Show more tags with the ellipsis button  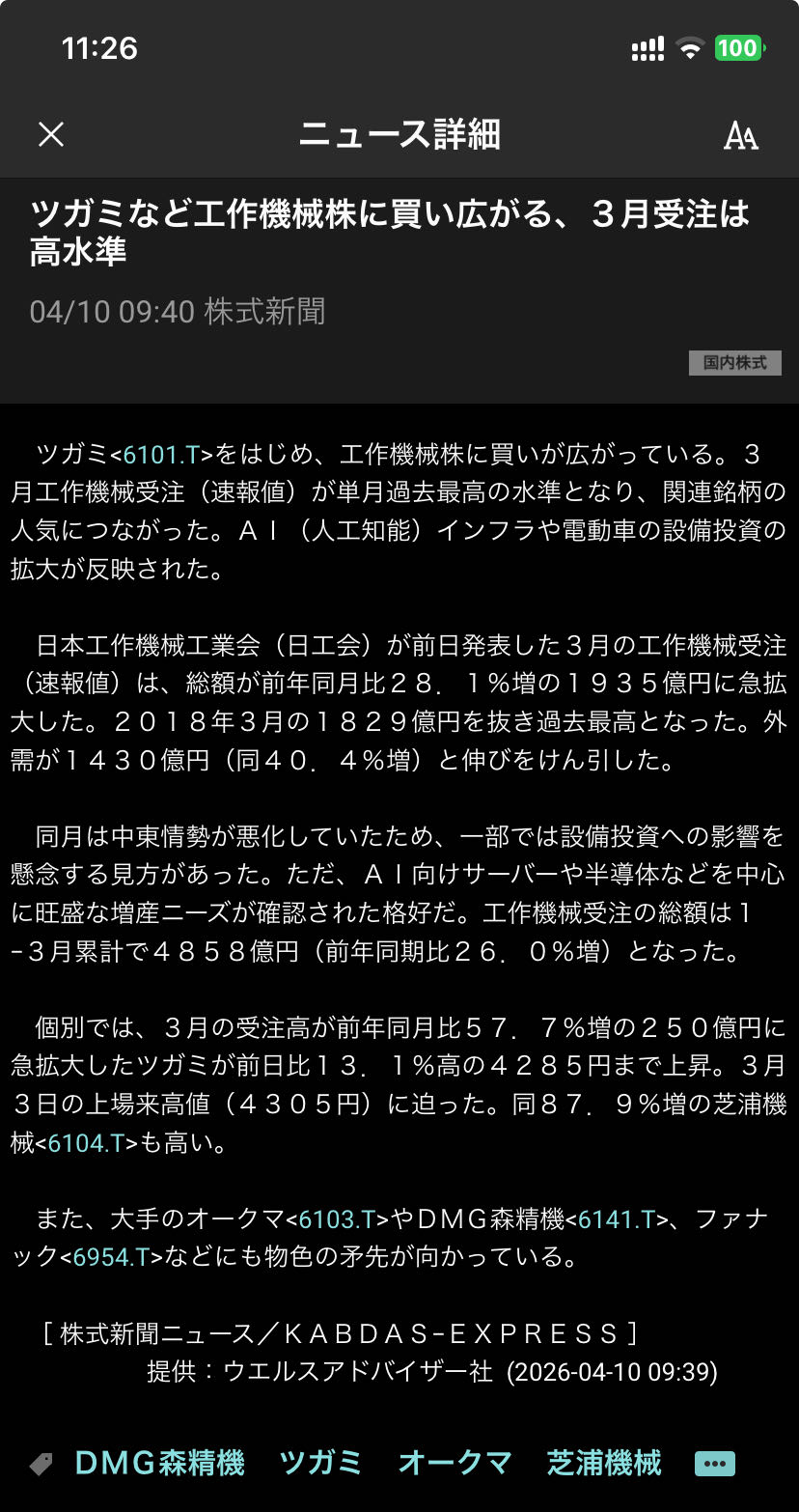(x=714, y=1464)
